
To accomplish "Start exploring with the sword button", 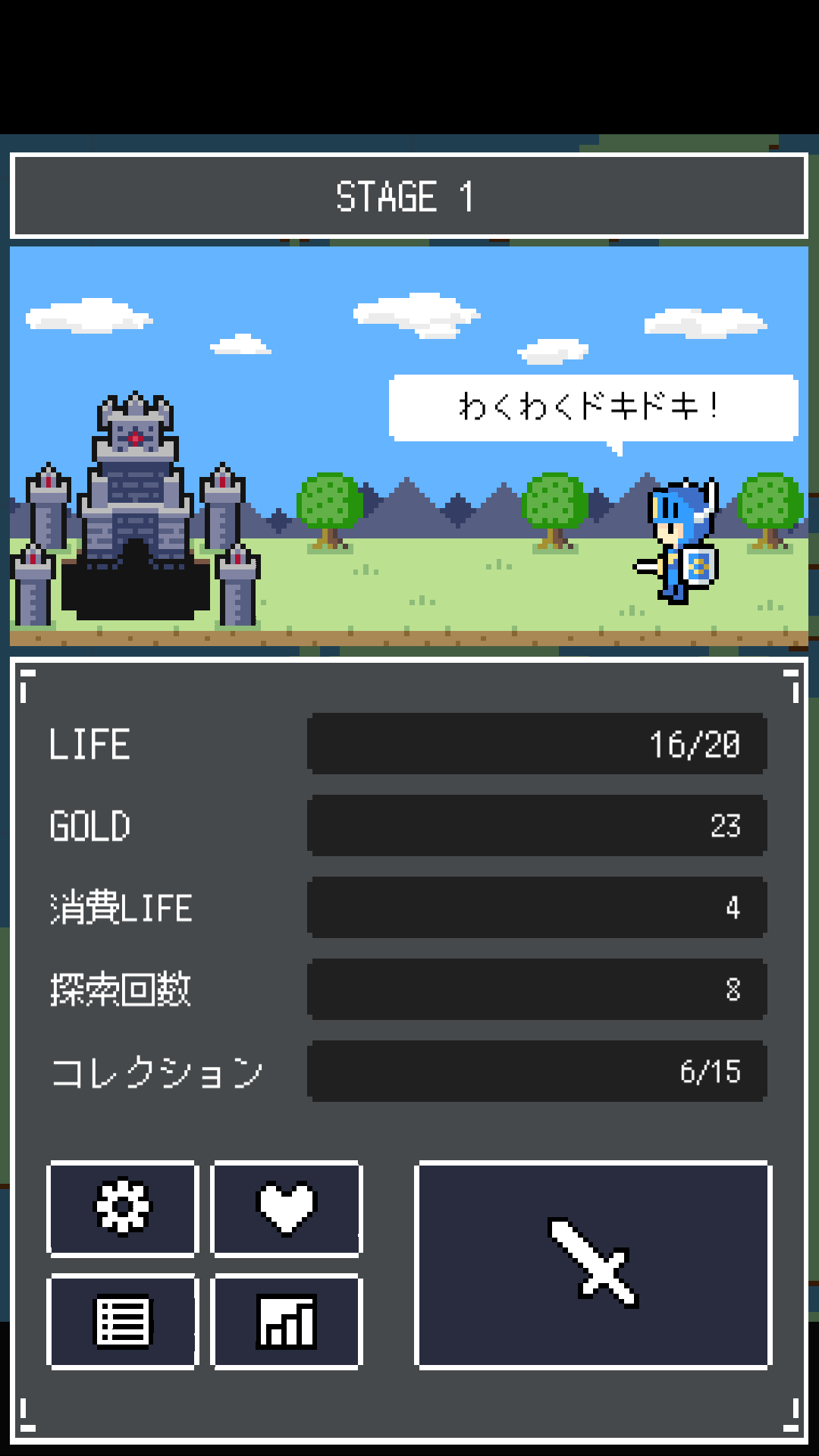I will [593, 1265].
